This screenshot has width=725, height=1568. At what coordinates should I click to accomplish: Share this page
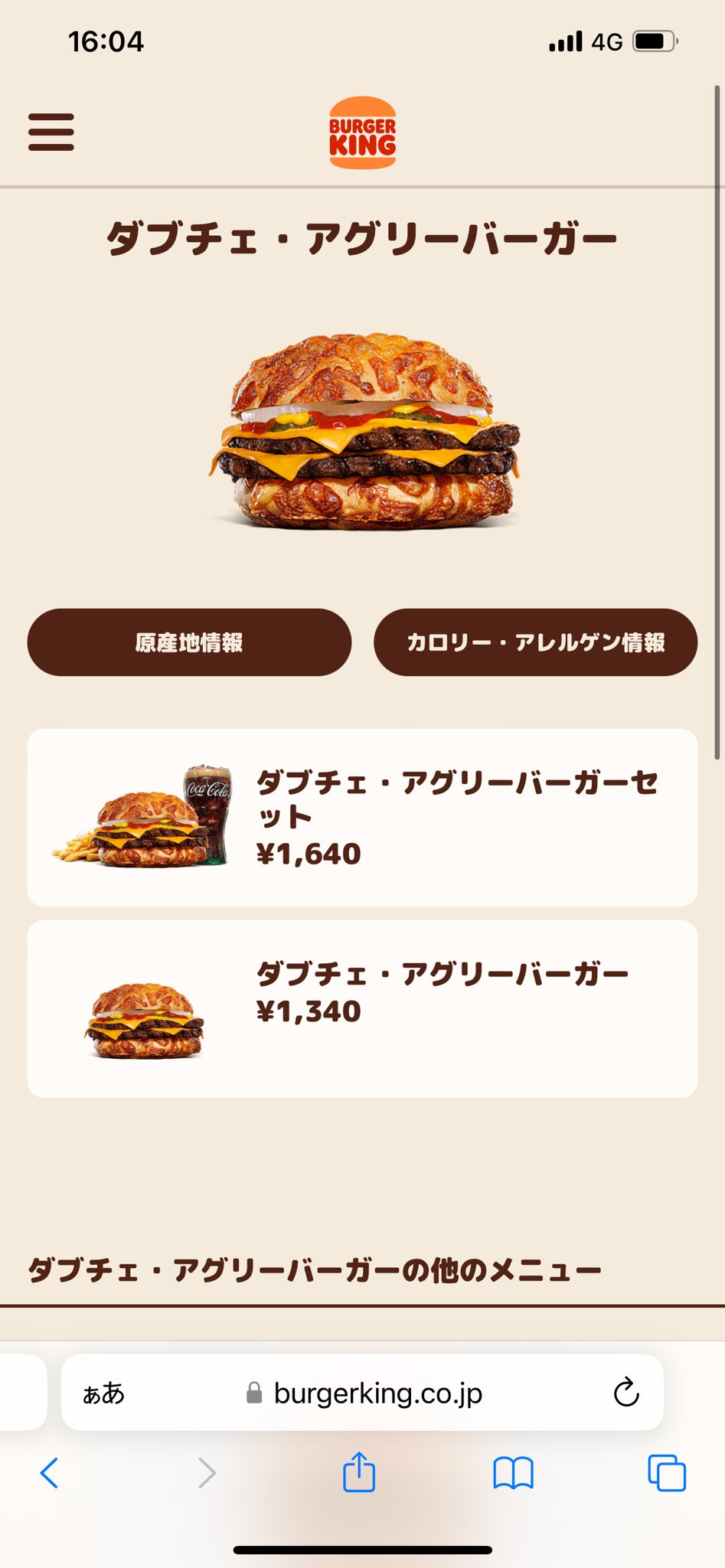tap(359, 1471)
